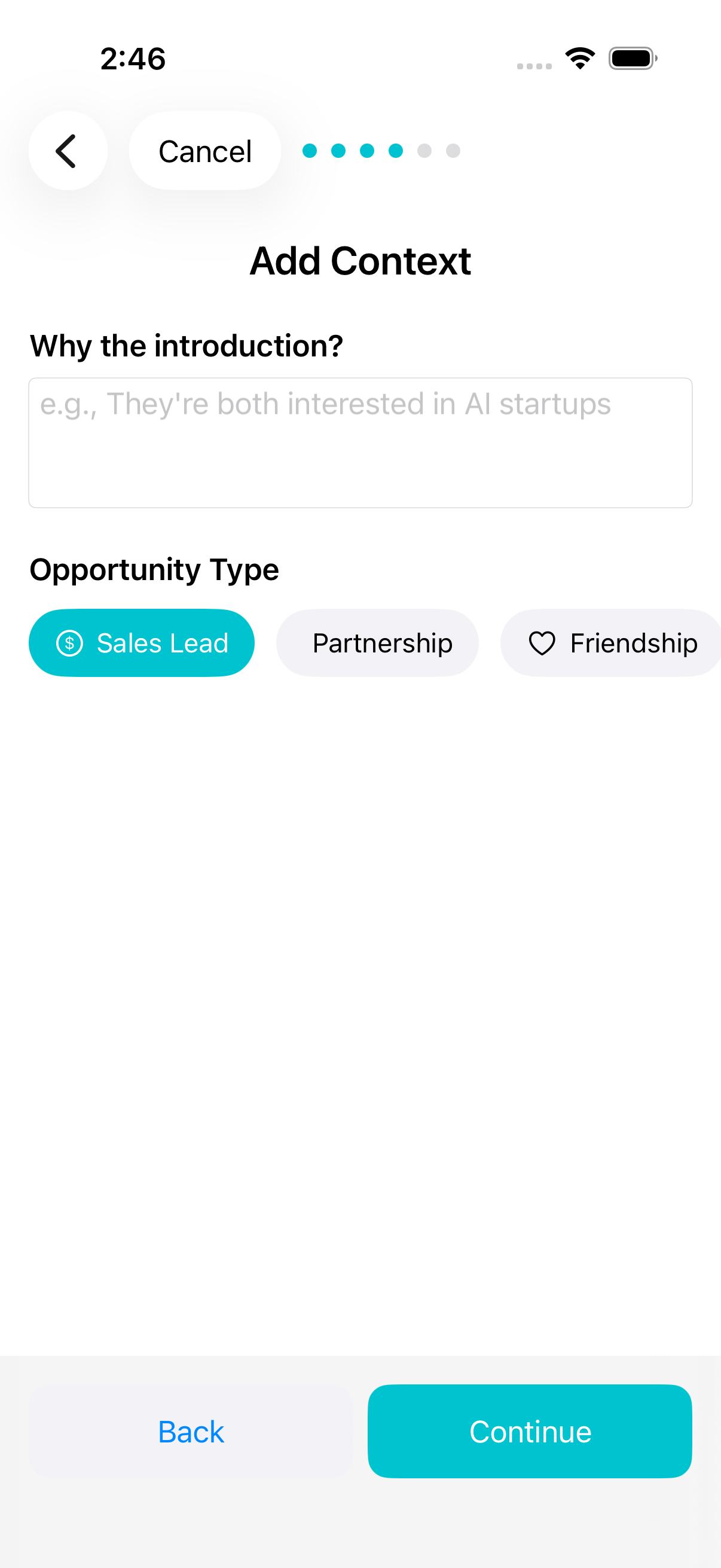Click the Back link at the bottom
Screen dimensions: 721x1568
[191, 1432]
